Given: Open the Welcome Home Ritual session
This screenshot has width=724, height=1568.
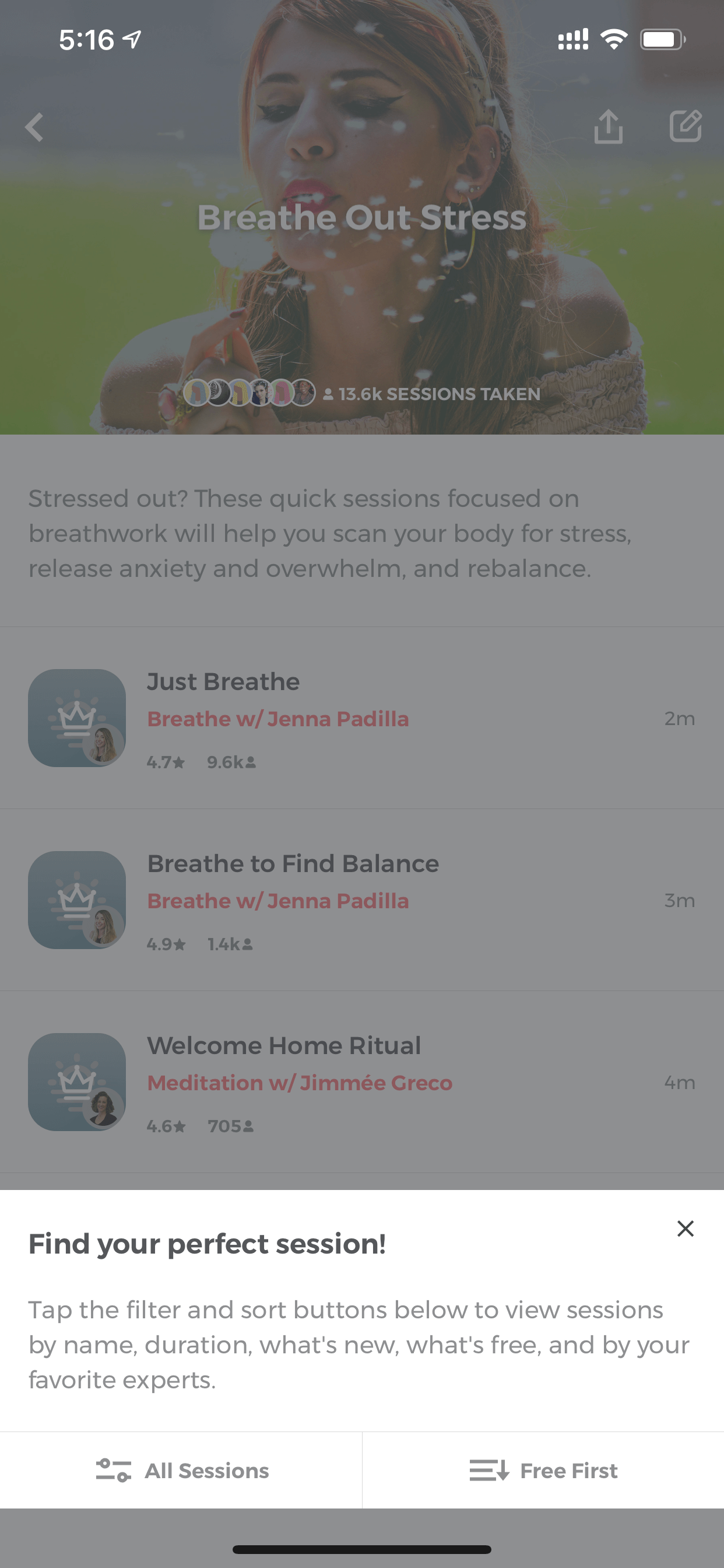Looking at the screenshot, I should pos(362,1081).
